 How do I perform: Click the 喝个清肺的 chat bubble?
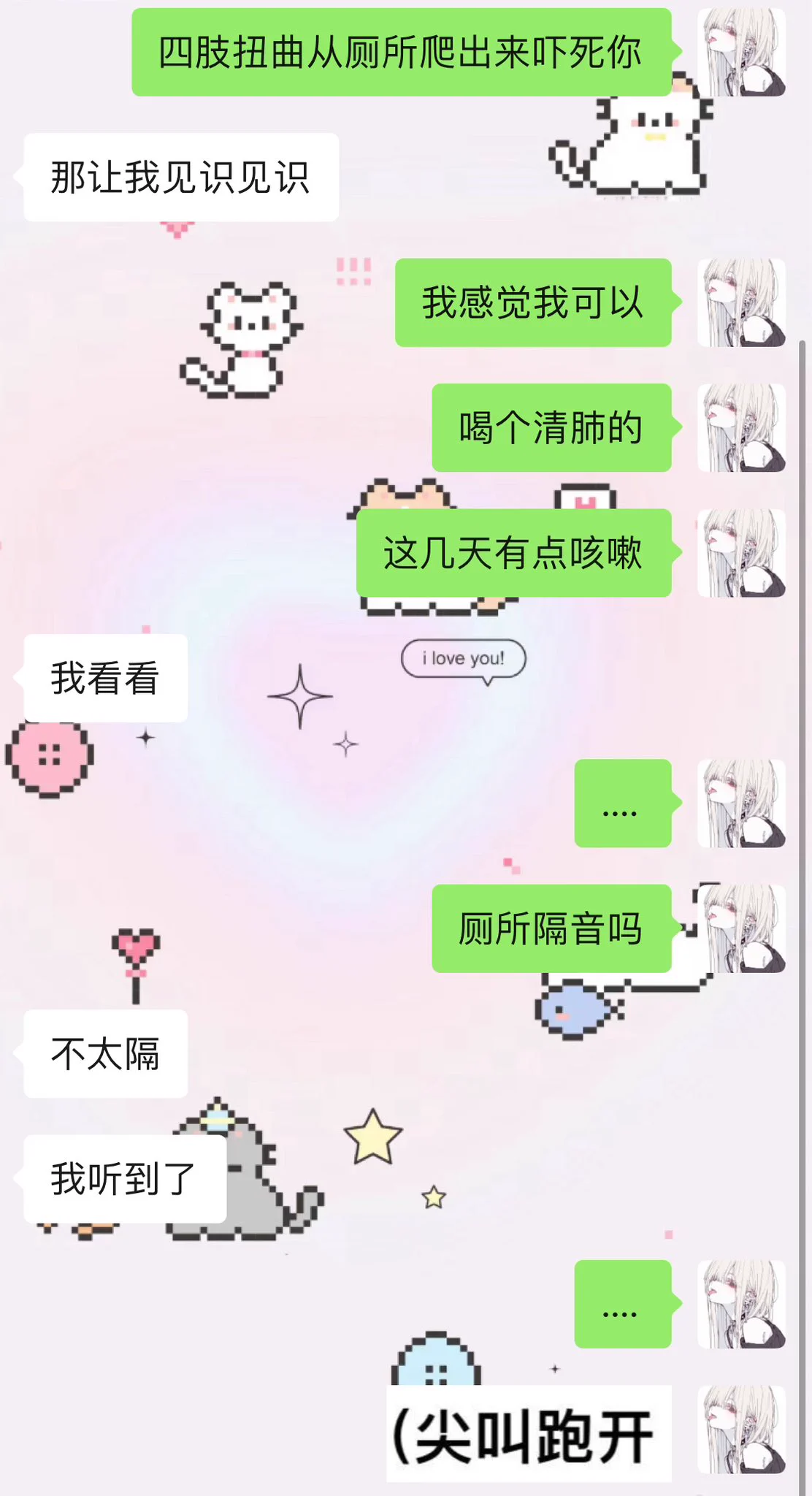[551, 429]
